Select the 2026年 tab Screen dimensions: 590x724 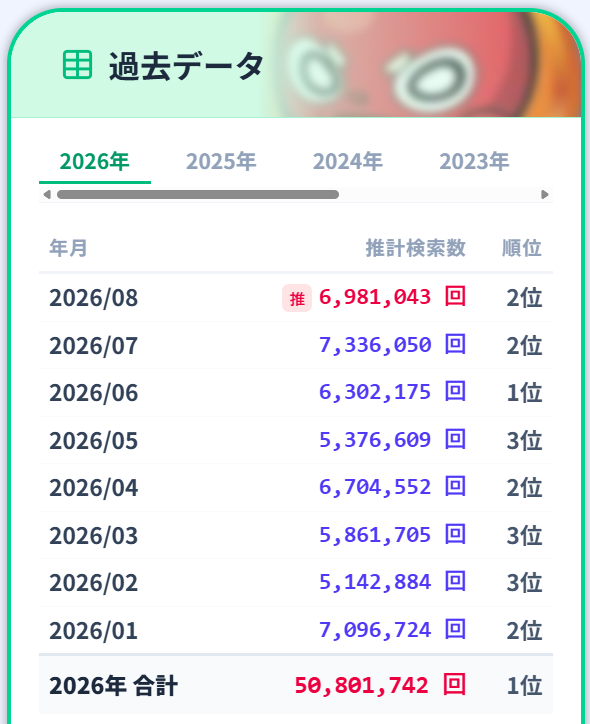(x=95, y=162)
